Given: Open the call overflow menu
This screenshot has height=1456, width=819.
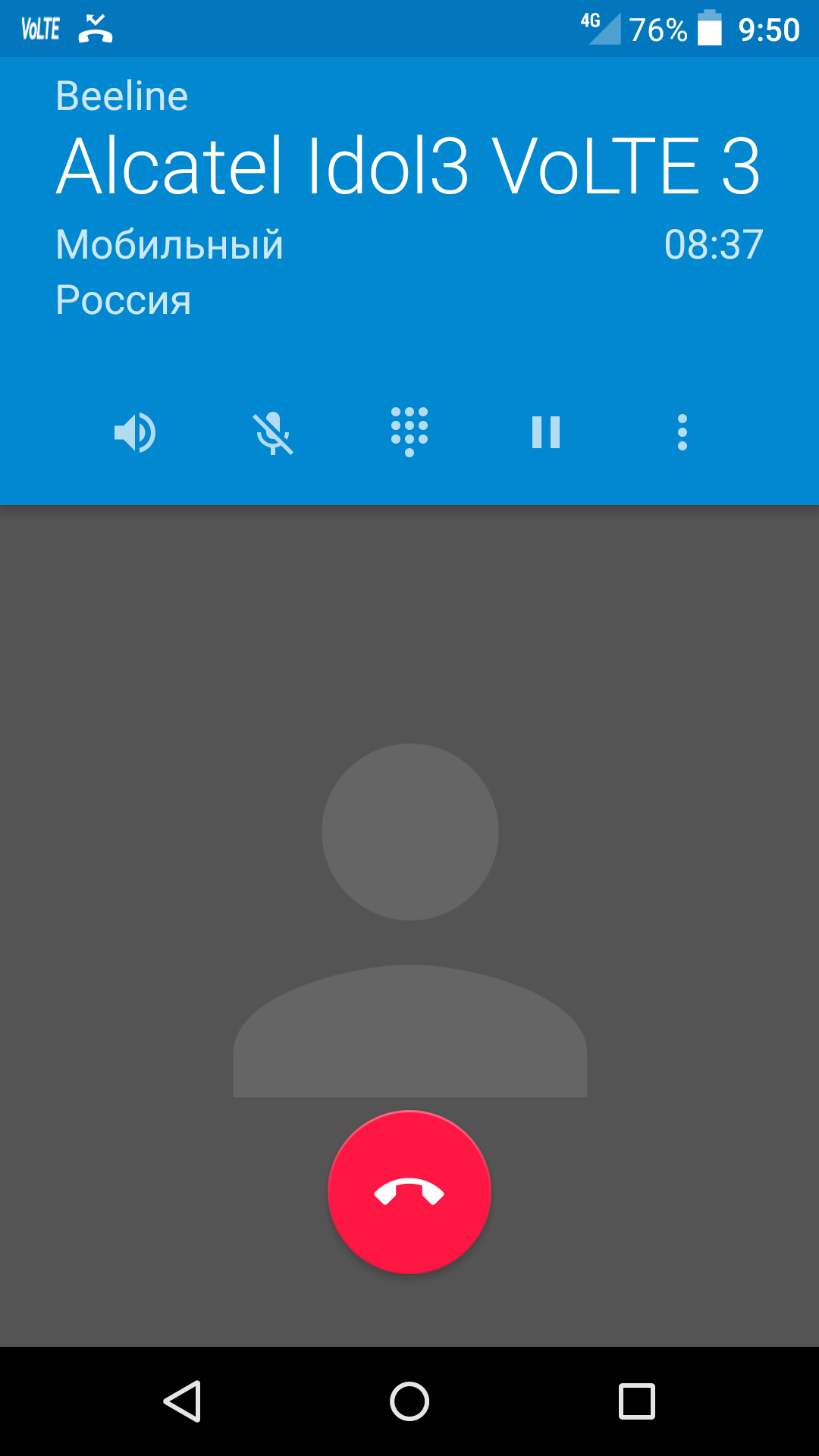Looking at the screenshot, I should (x=682, y=433).
